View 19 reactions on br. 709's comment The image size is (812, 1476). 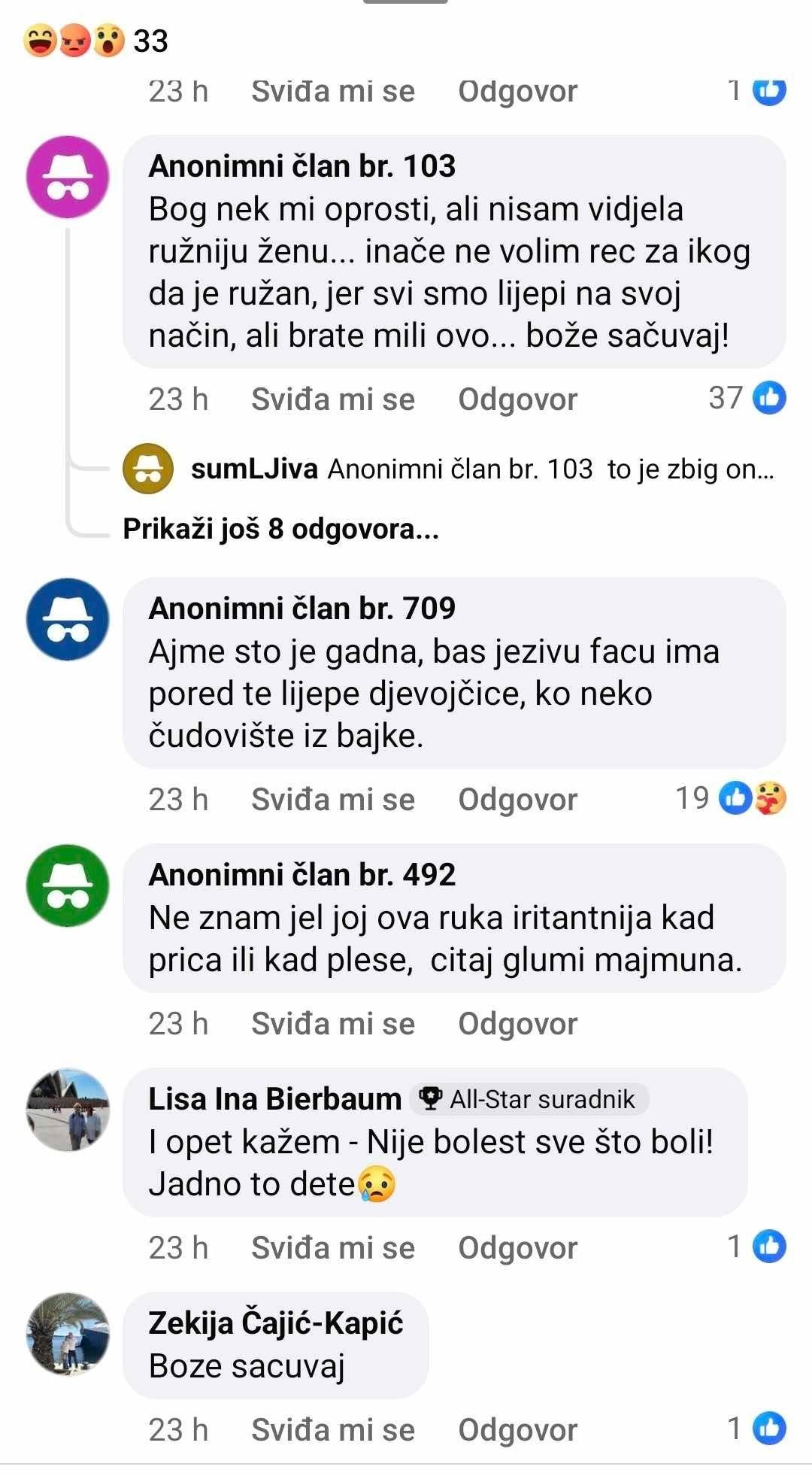(x=731, y=798)
